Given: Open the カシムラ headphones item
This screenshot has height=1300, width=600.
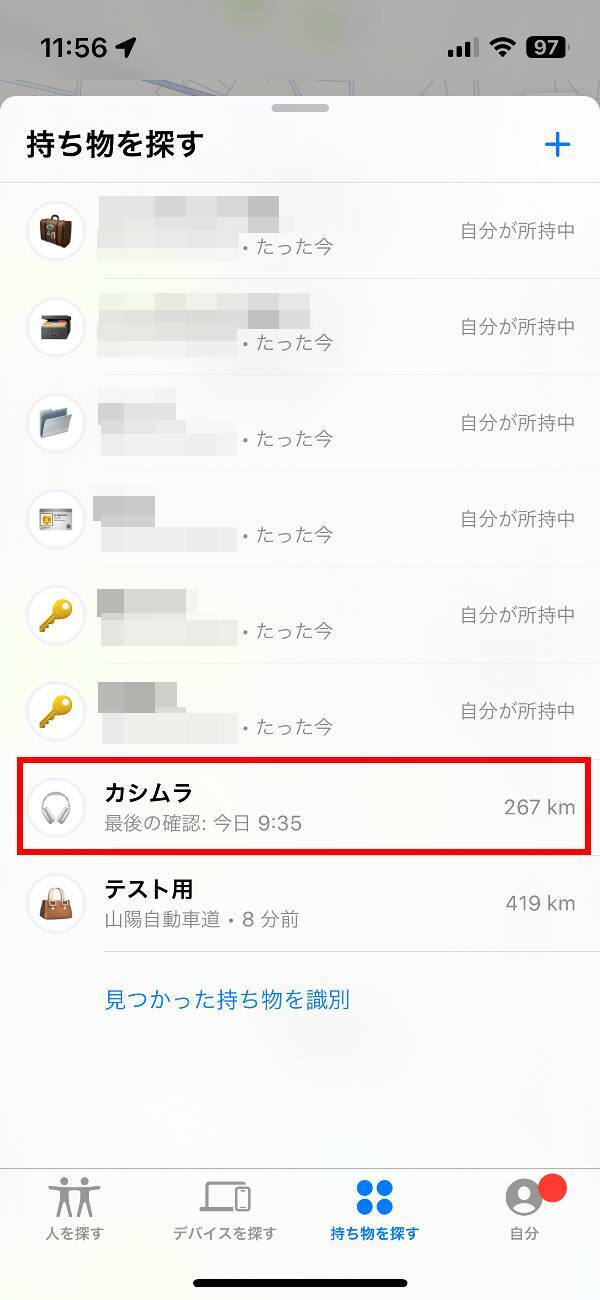Looking at the screenshot, I should pos(300,806).
